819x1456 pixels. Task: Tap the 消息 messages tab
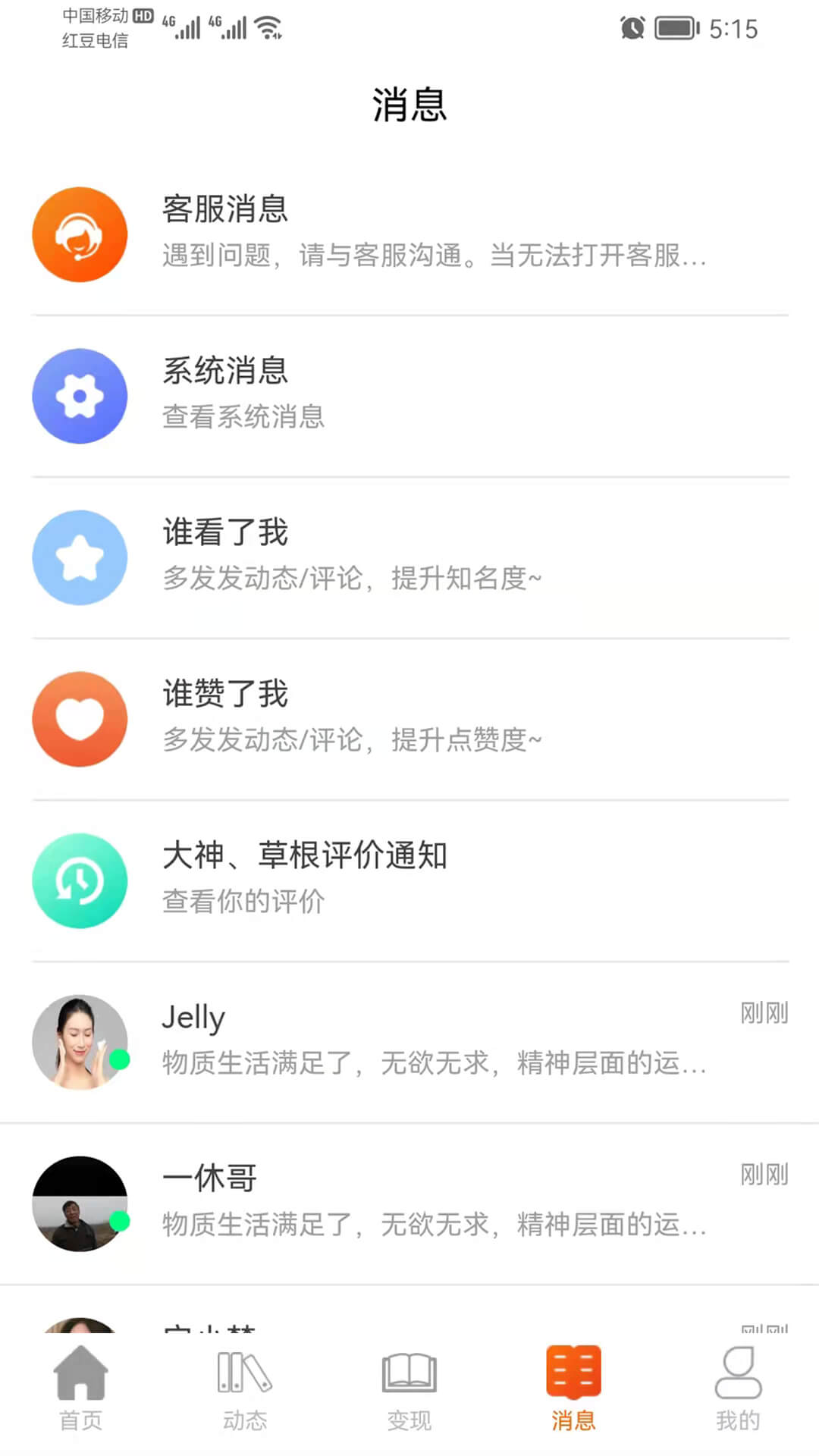point(573,1389)
